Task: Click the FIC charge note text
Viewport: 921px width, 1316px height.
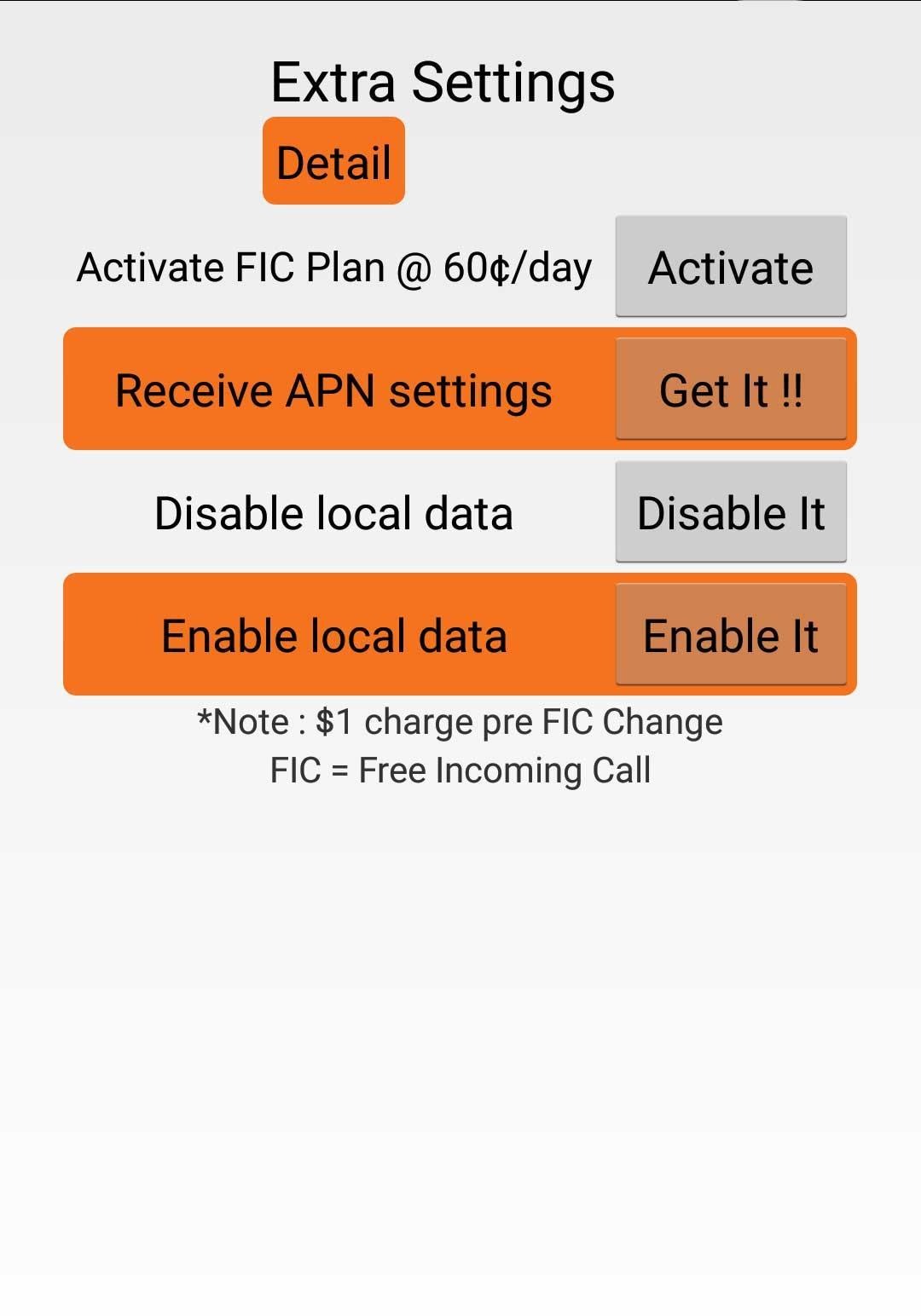Action: coord(460,721)
